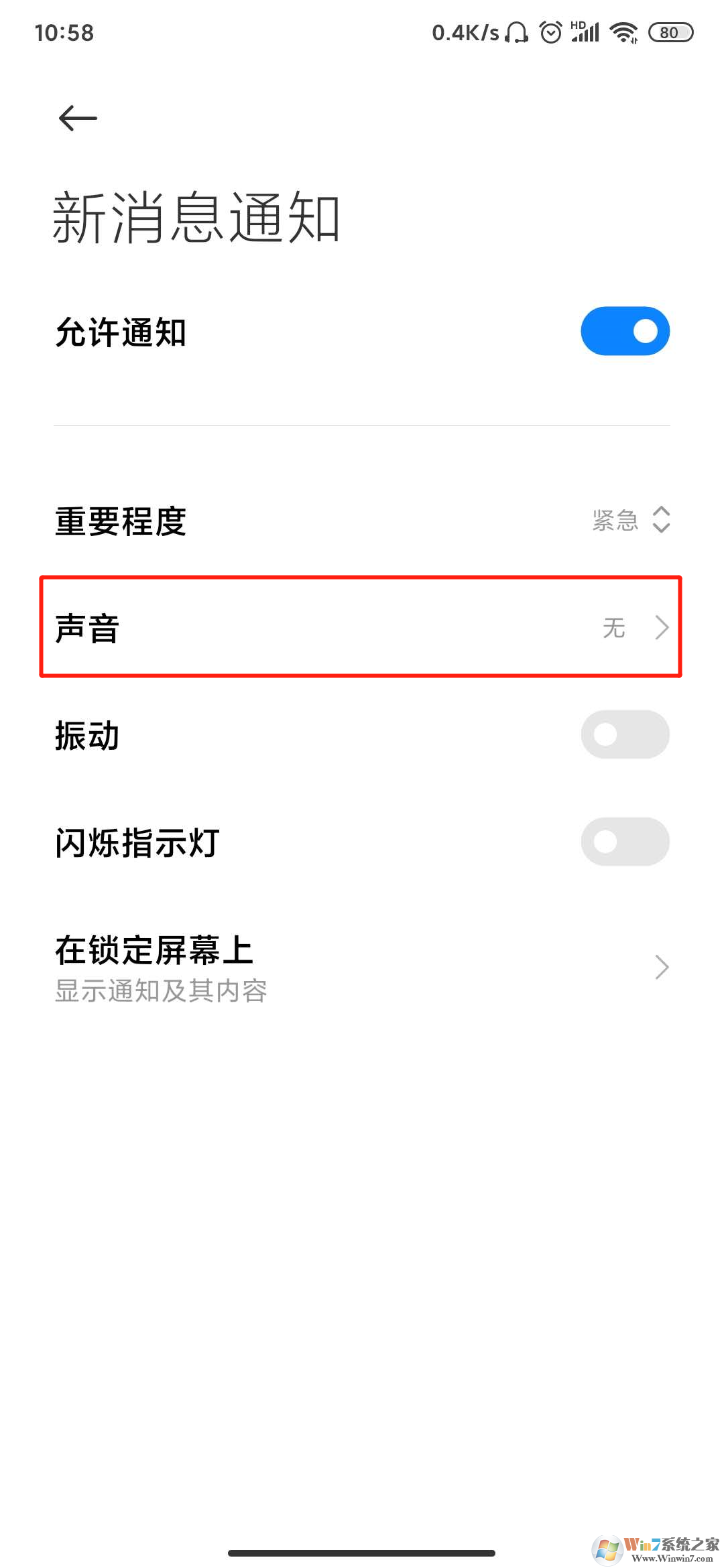Open the 声音 setting row
Viewport: 724px width, 1568px height.
coord(361,627)
